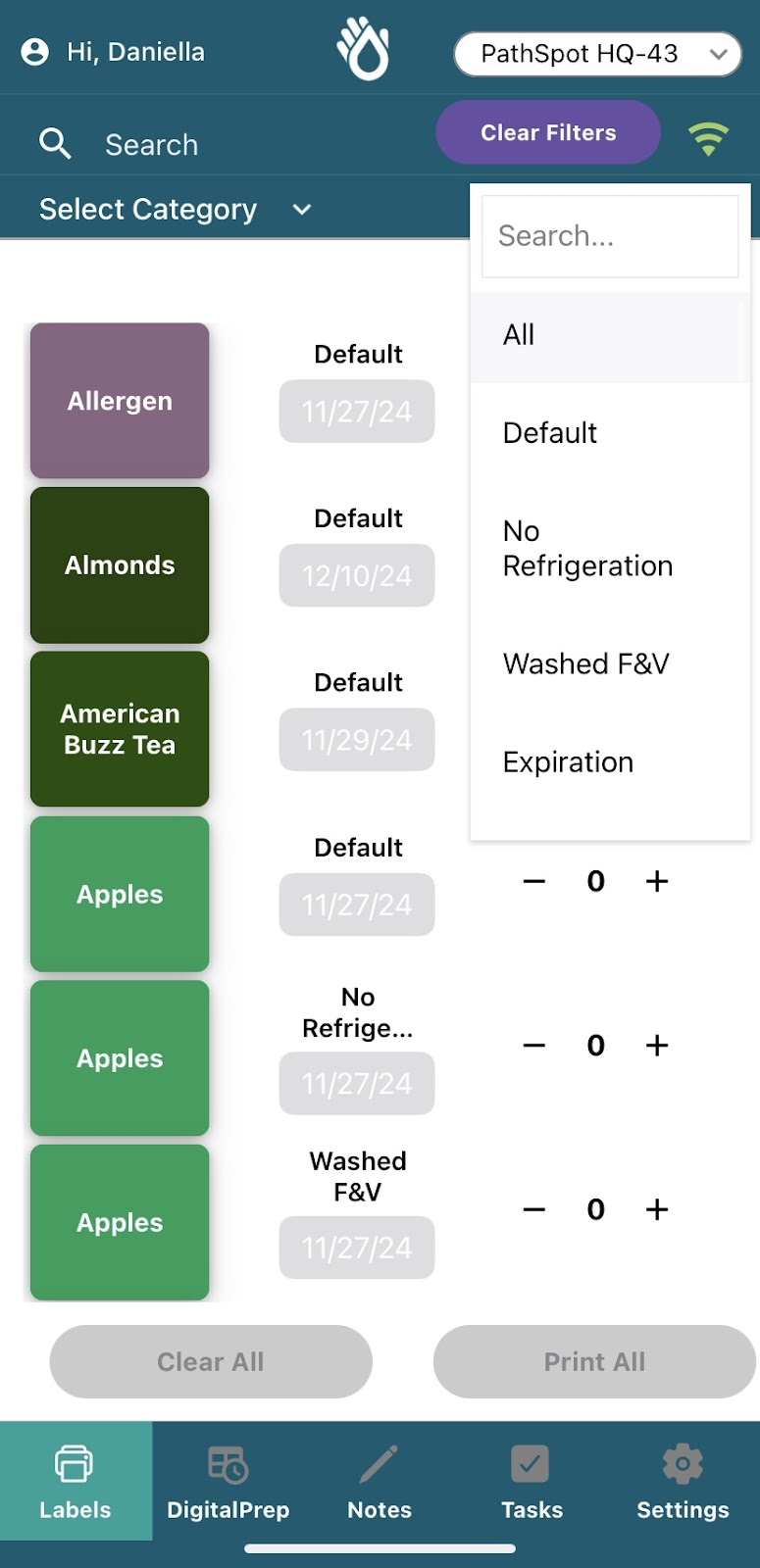Increase quantity for Washed F&V Apples
Screen dimensions: 760x1568
pos(657,1209)
